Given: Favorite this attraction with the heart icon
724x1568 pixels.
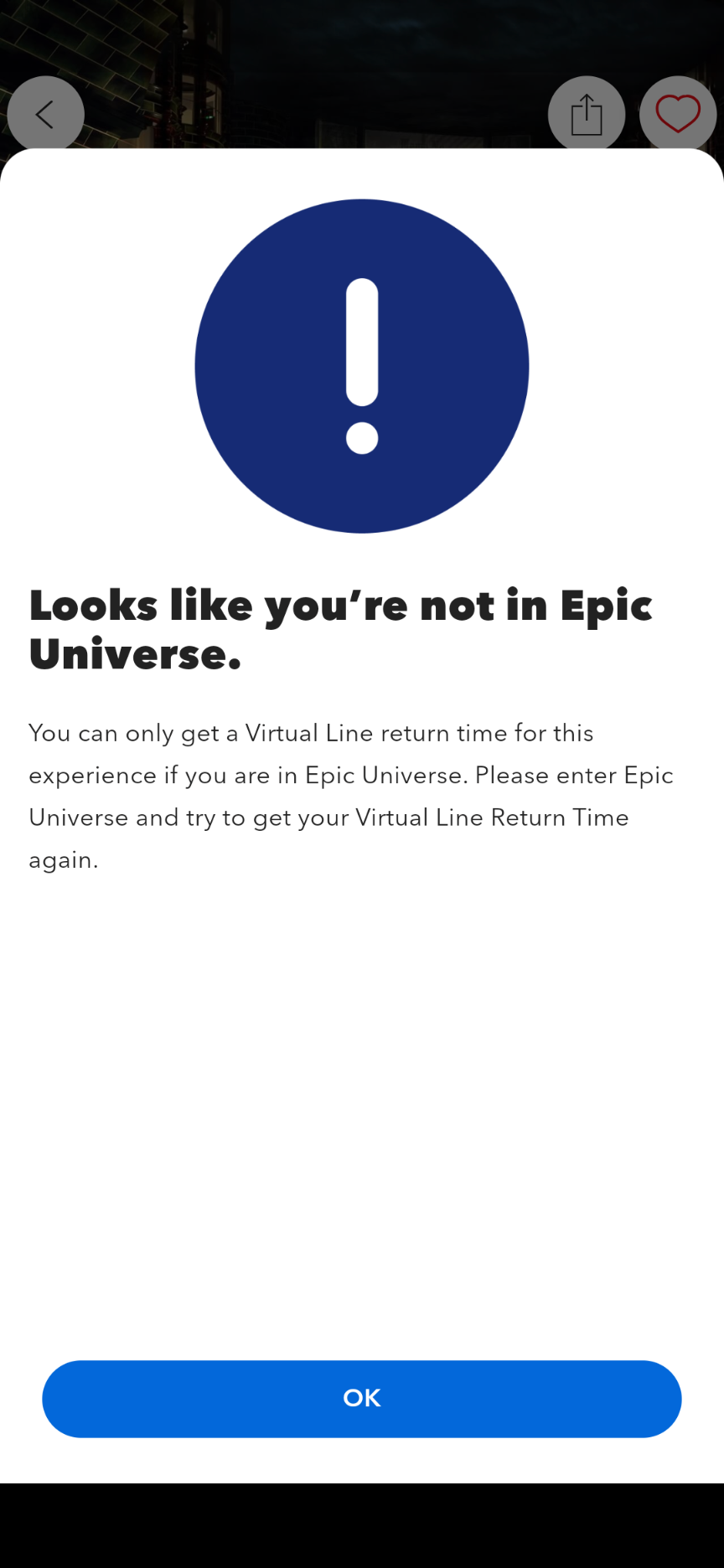Looking at the screenshot, I should pyautogui.click(x=678, y=115).
